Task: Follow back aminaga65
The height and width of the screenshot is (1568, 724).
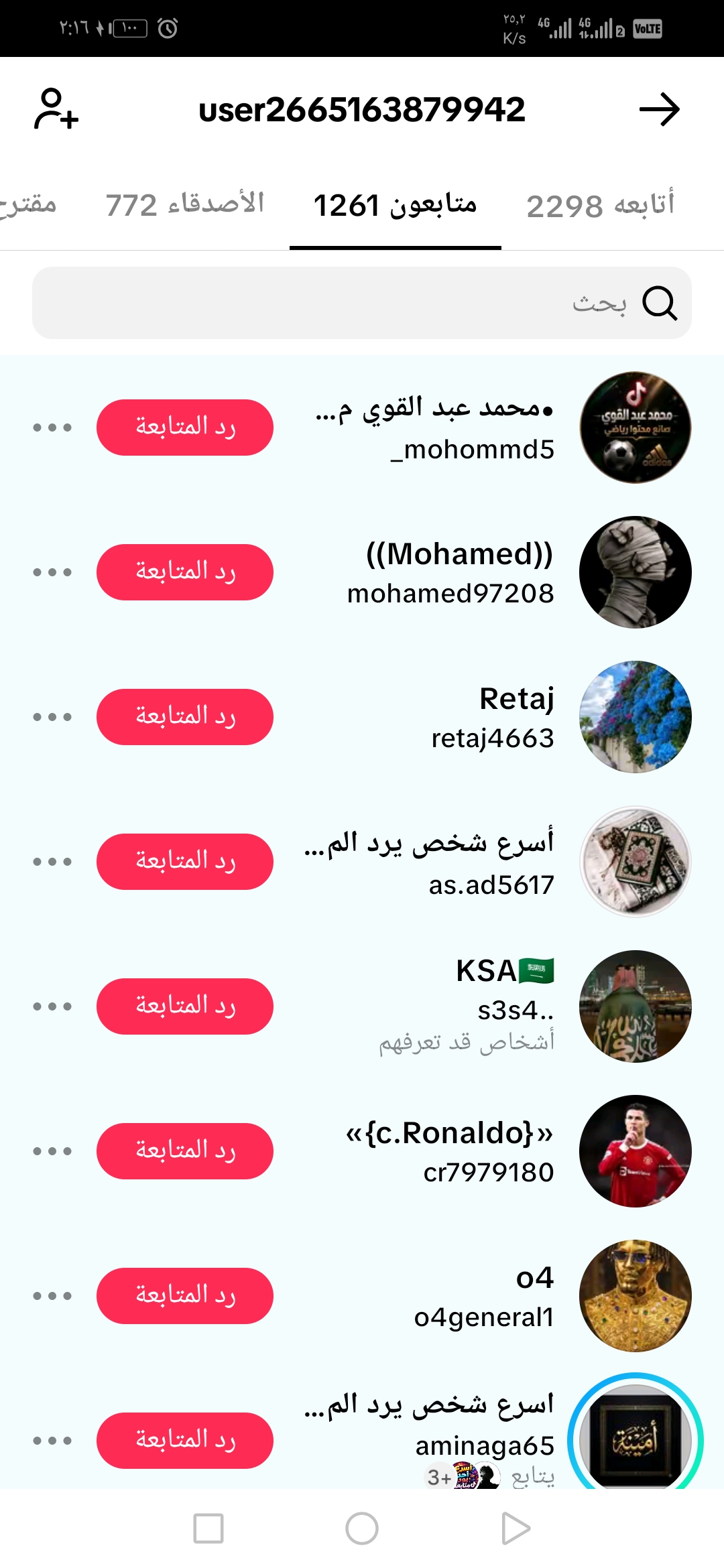Action: tap(185, 1441)
